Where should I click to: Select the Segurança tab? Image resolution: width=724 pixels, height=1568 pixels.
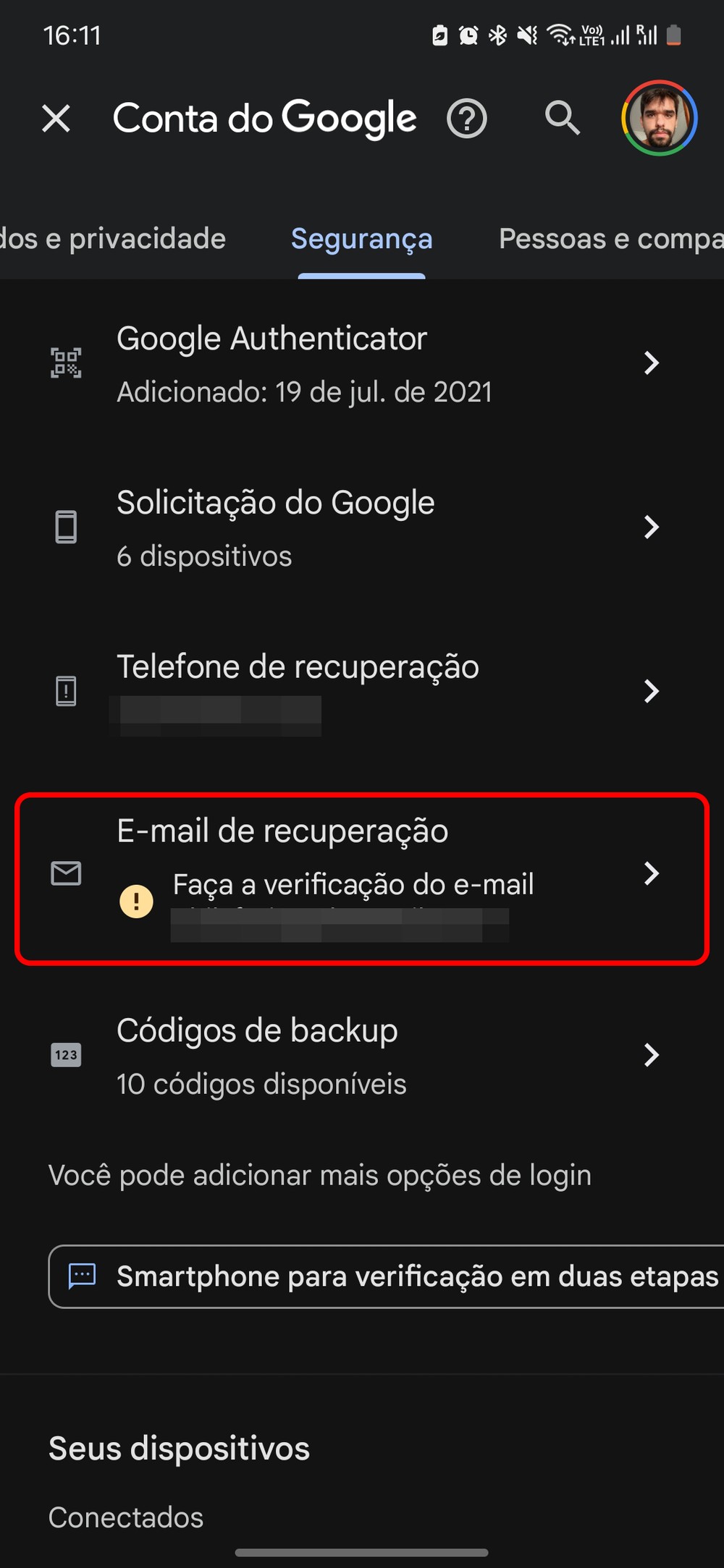click(x=361, y=239)
